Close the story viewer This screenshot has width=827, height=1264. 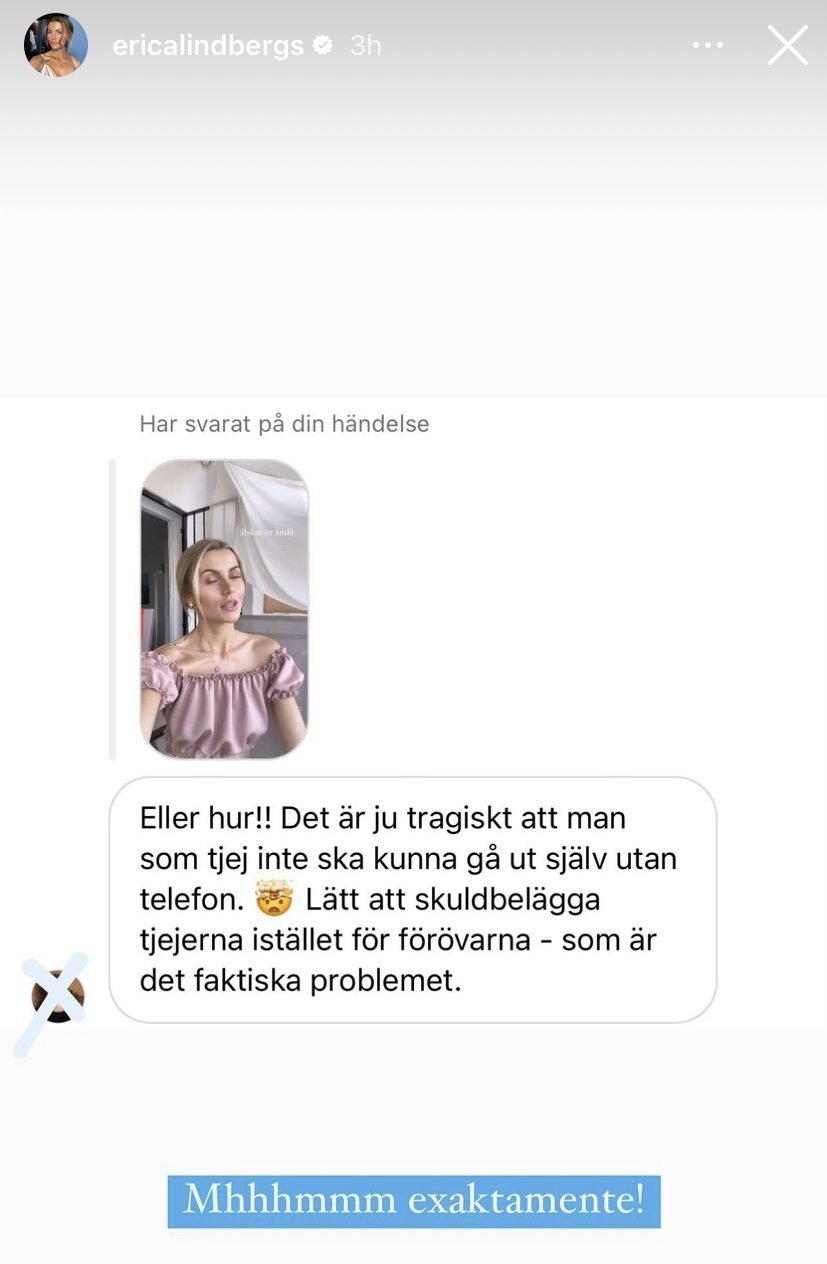click(x=787, y=45)
